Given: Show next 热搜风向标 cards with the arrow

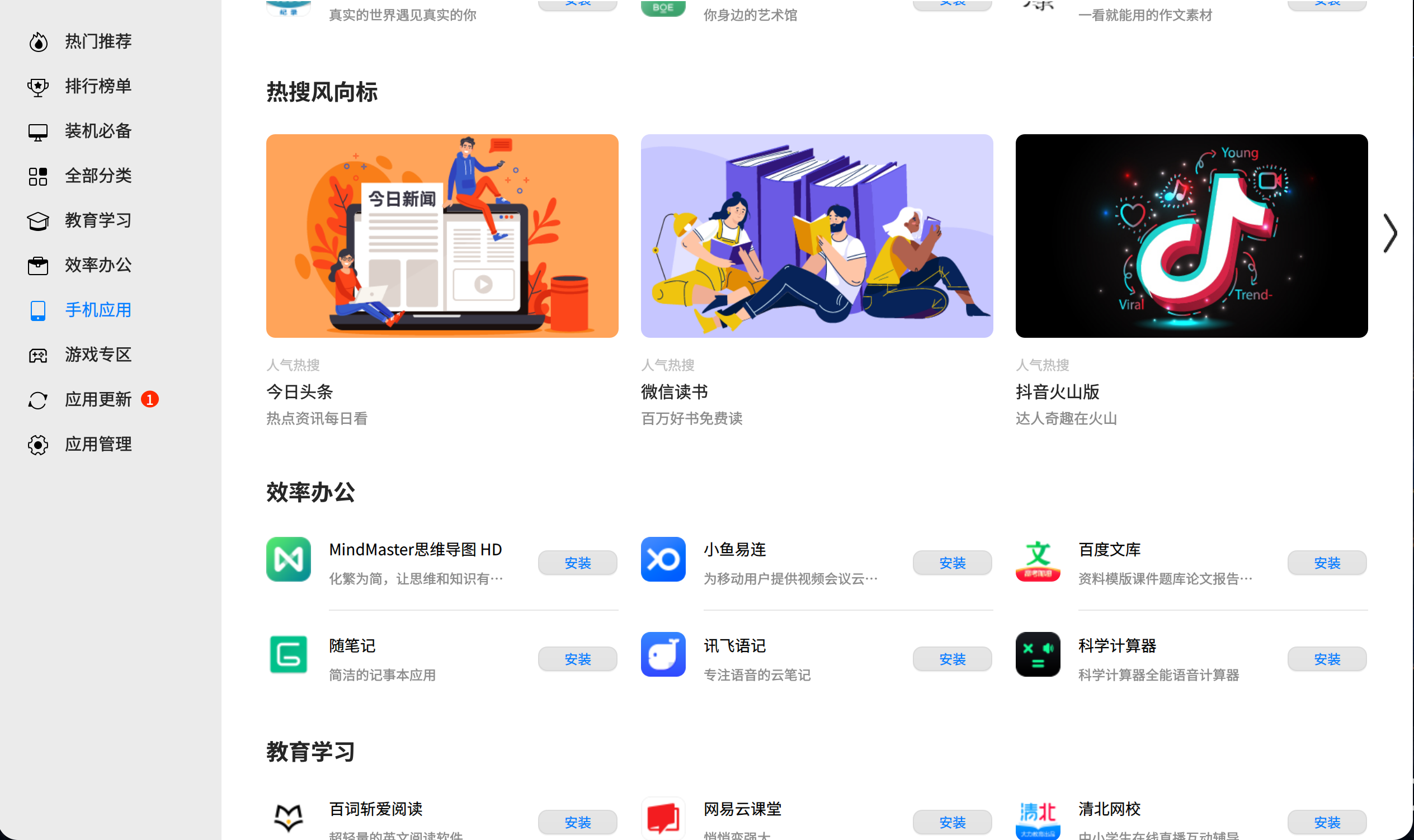Looking at the screenshot, I should 1389,233.
